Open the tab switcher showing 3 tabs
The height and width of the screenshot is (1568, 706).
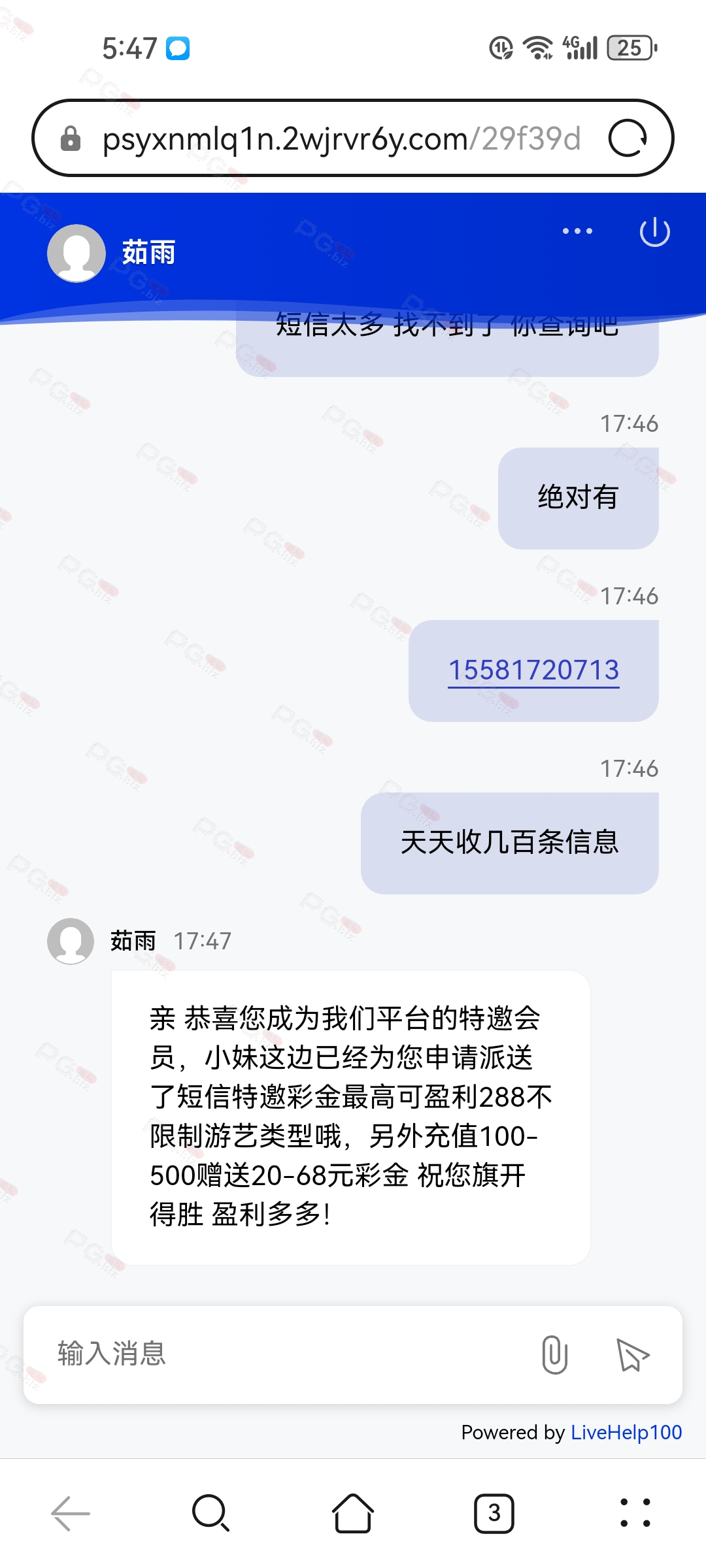point(494,1513)
